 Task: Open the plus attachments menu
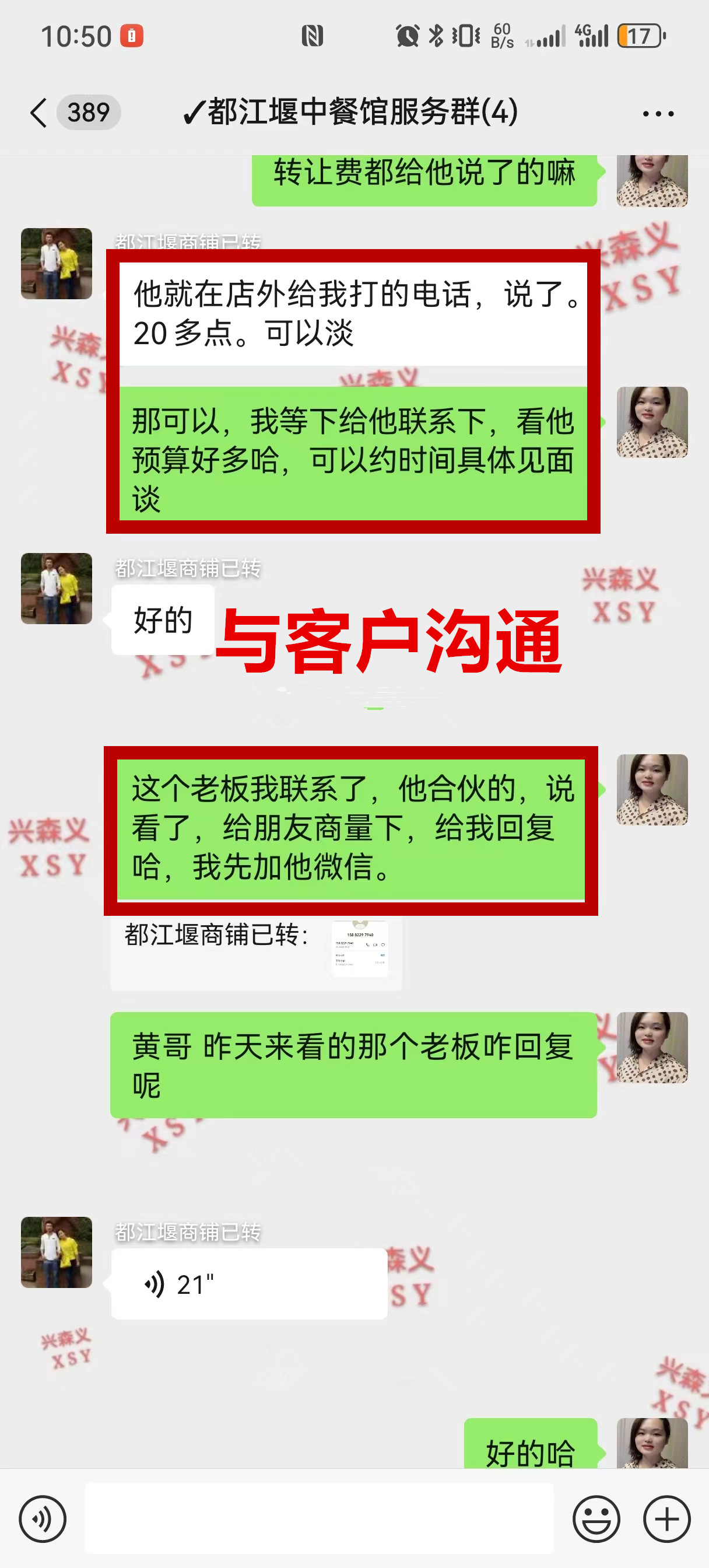[666, 1518]
